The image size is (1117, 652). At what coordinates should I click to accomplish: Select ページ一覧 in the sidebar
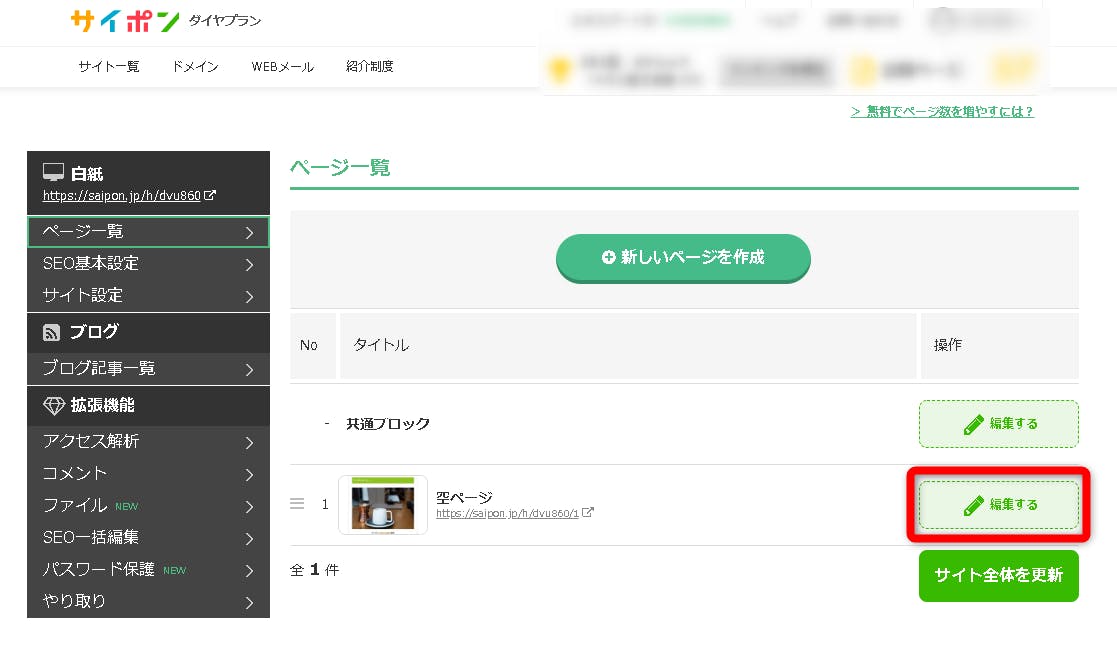click(x=148, y=232)
